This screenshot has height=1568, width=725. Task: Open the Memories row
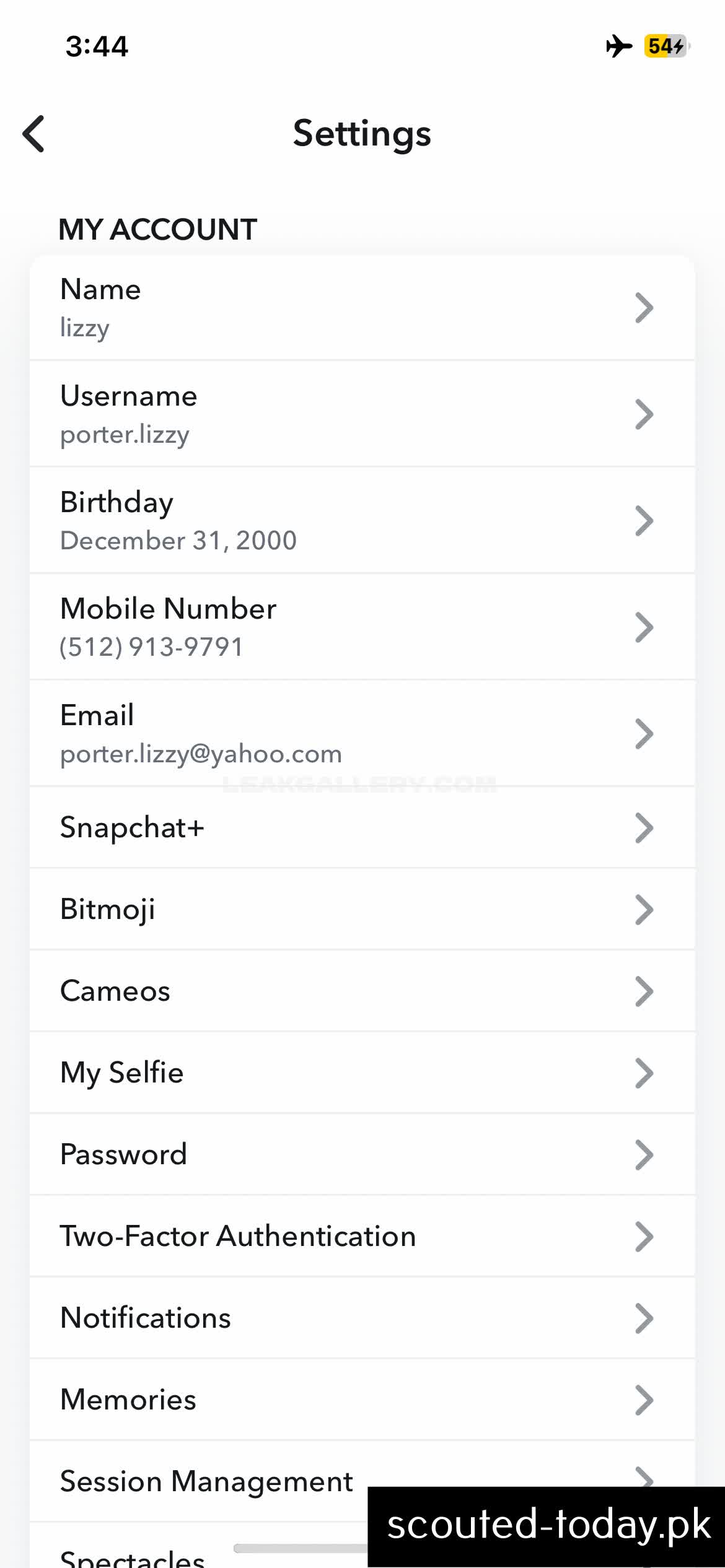coord(362,1400)
